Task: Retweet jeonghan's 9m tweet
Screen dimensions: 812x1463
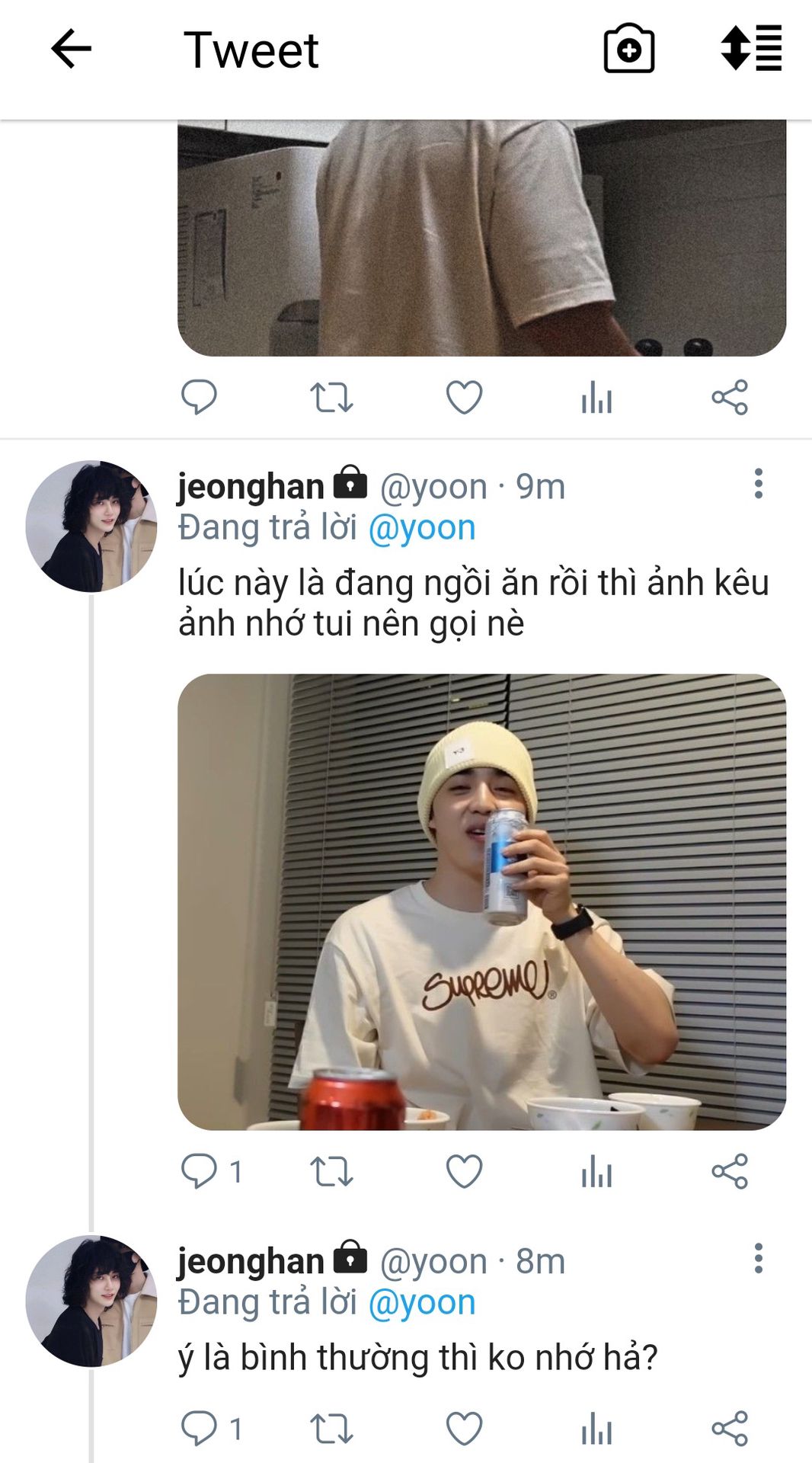Action: coord(331,1171)
